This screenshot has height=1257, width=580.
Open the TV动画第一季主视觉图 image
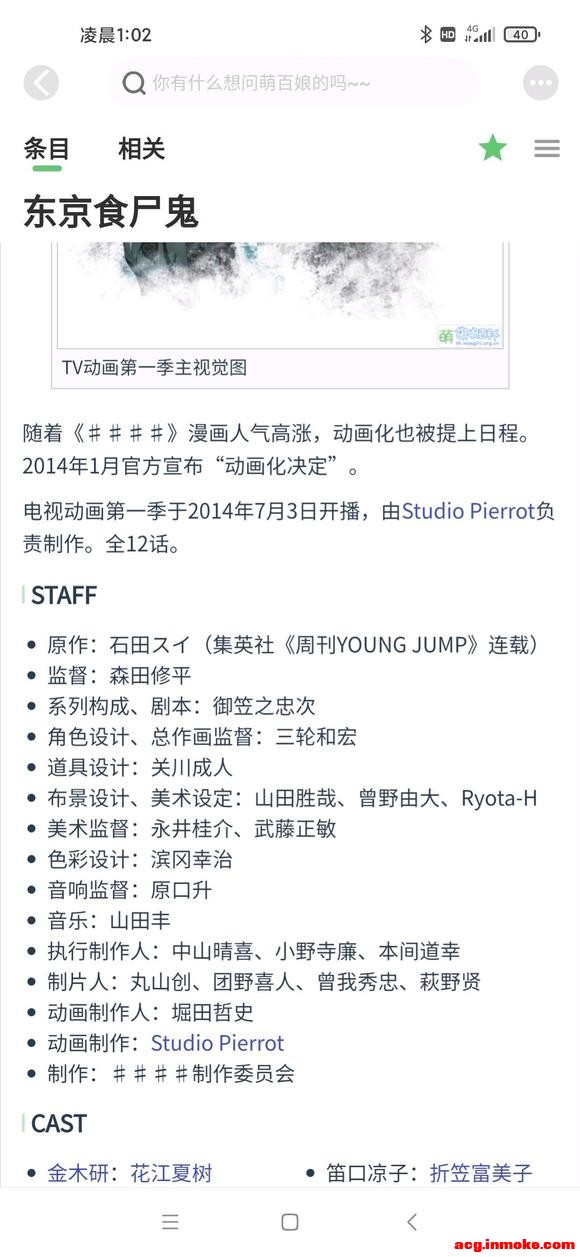coord(281,295)
